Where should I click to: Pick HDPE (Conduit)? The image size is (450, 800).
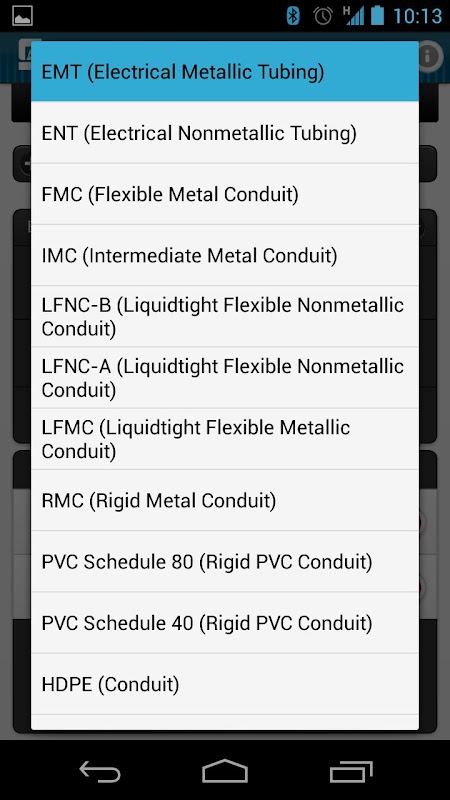tap(225, 684)
